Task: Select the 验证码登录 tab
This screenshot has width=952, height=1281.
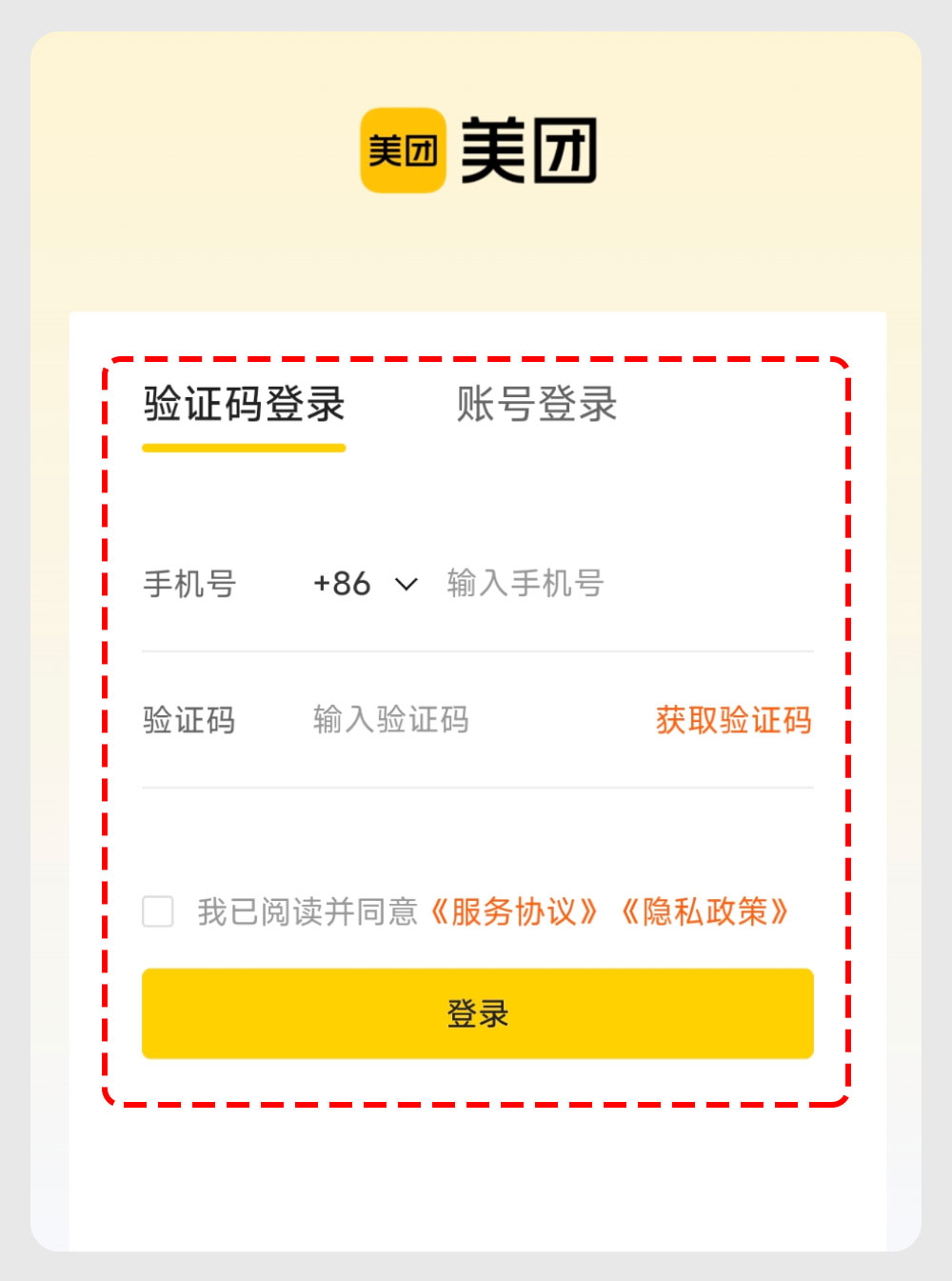Action: click(244, 404)
